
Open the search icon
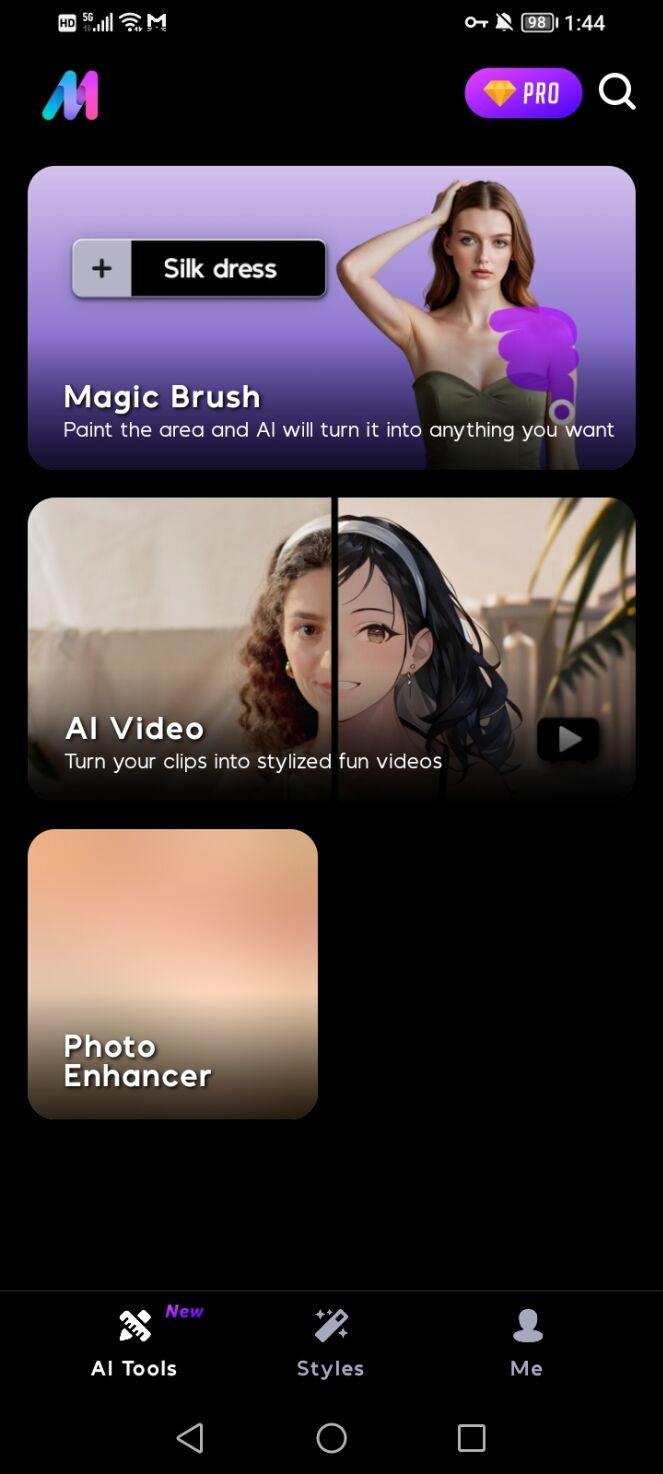(x=617, y=92)
